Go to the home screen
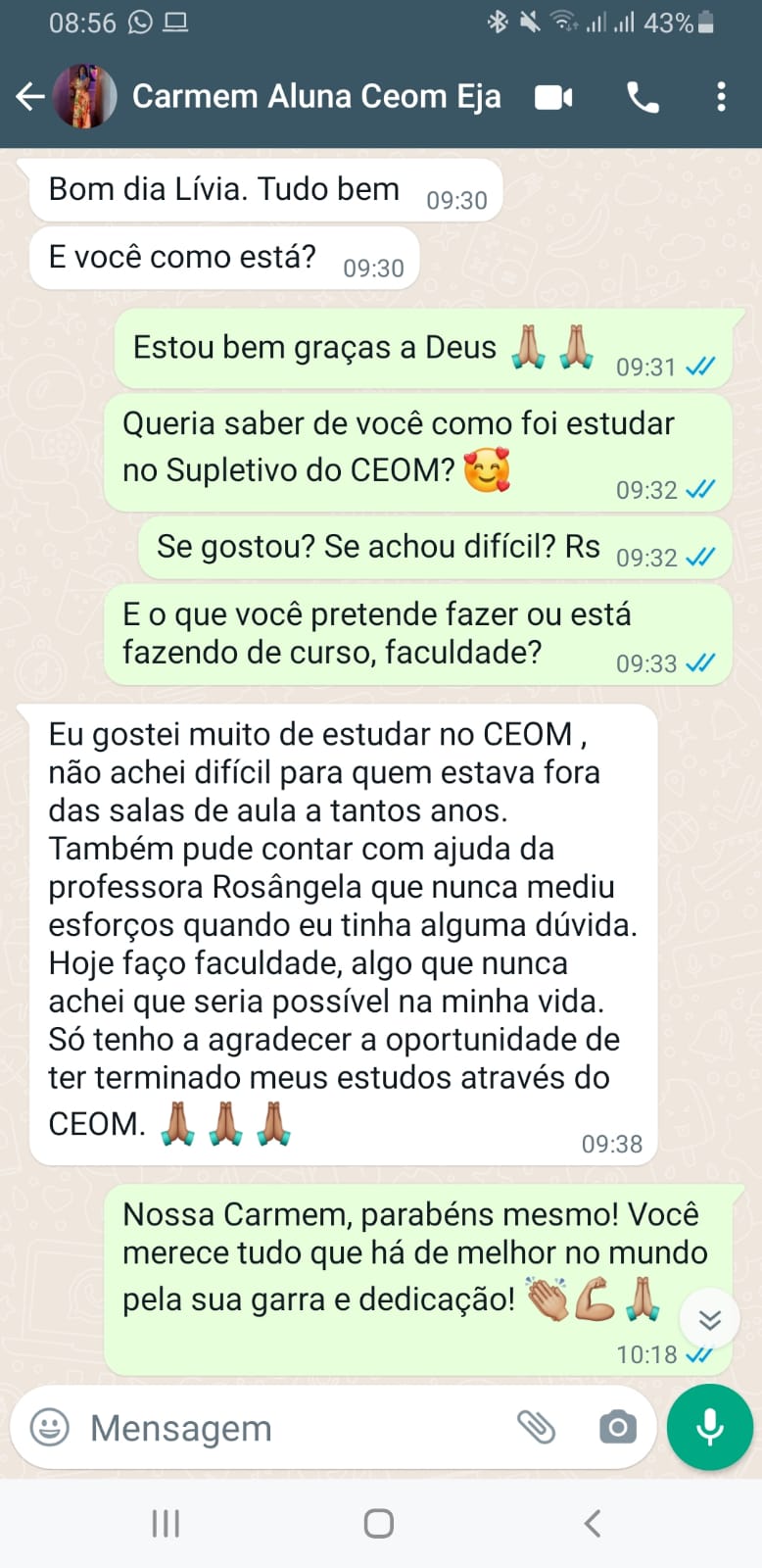The image size is (762, 1568). point(379,1523)
